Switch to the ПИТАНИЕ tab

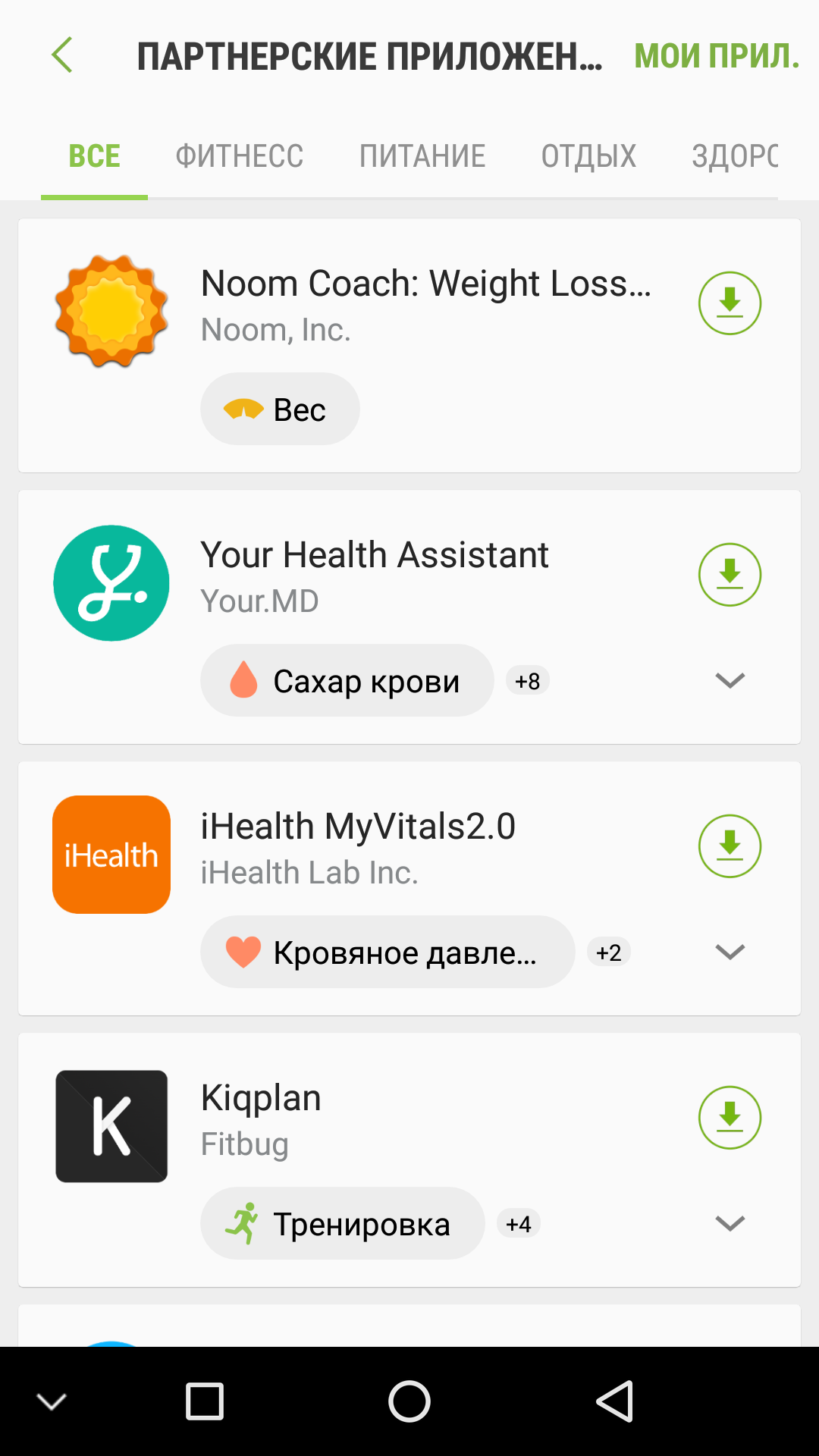422,156
